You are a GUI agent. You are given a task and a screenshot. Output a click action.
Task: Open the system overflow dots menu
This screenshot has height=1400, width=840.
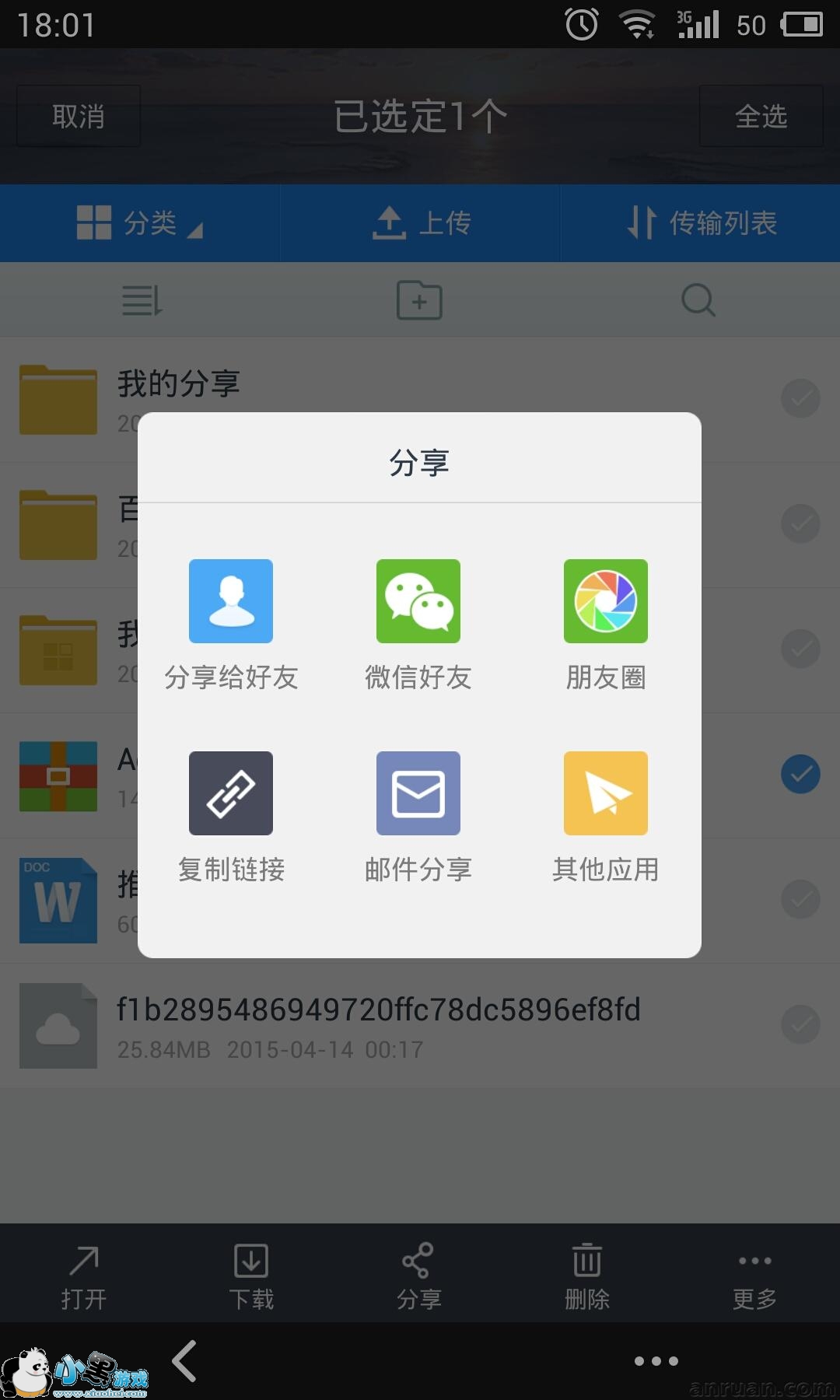pos(656,1361)
